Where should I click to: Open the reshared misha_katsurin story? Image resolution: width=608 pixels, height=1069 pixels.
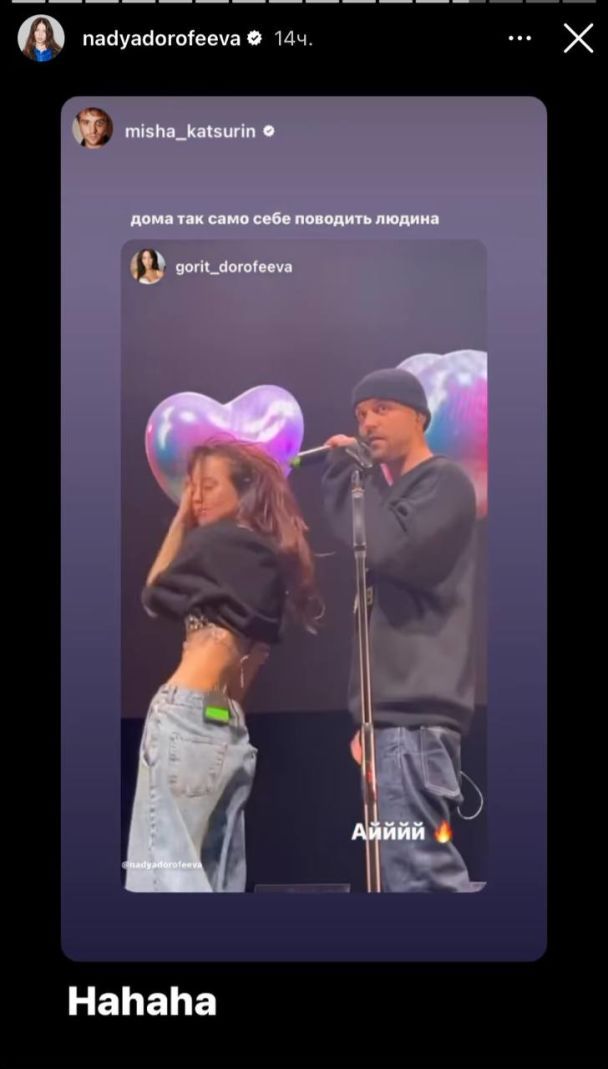coord(303,528)
